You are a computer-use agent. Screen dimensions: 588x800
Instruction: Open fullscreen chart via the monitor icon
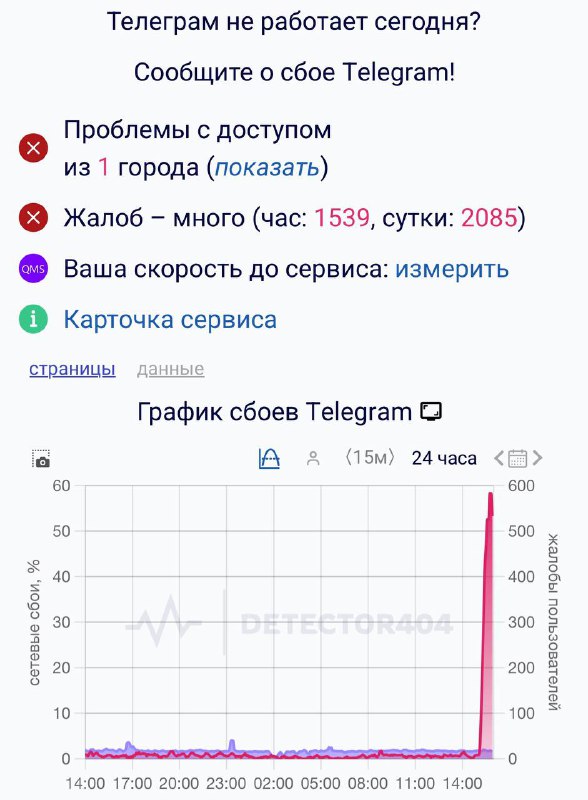coord(431,411)
